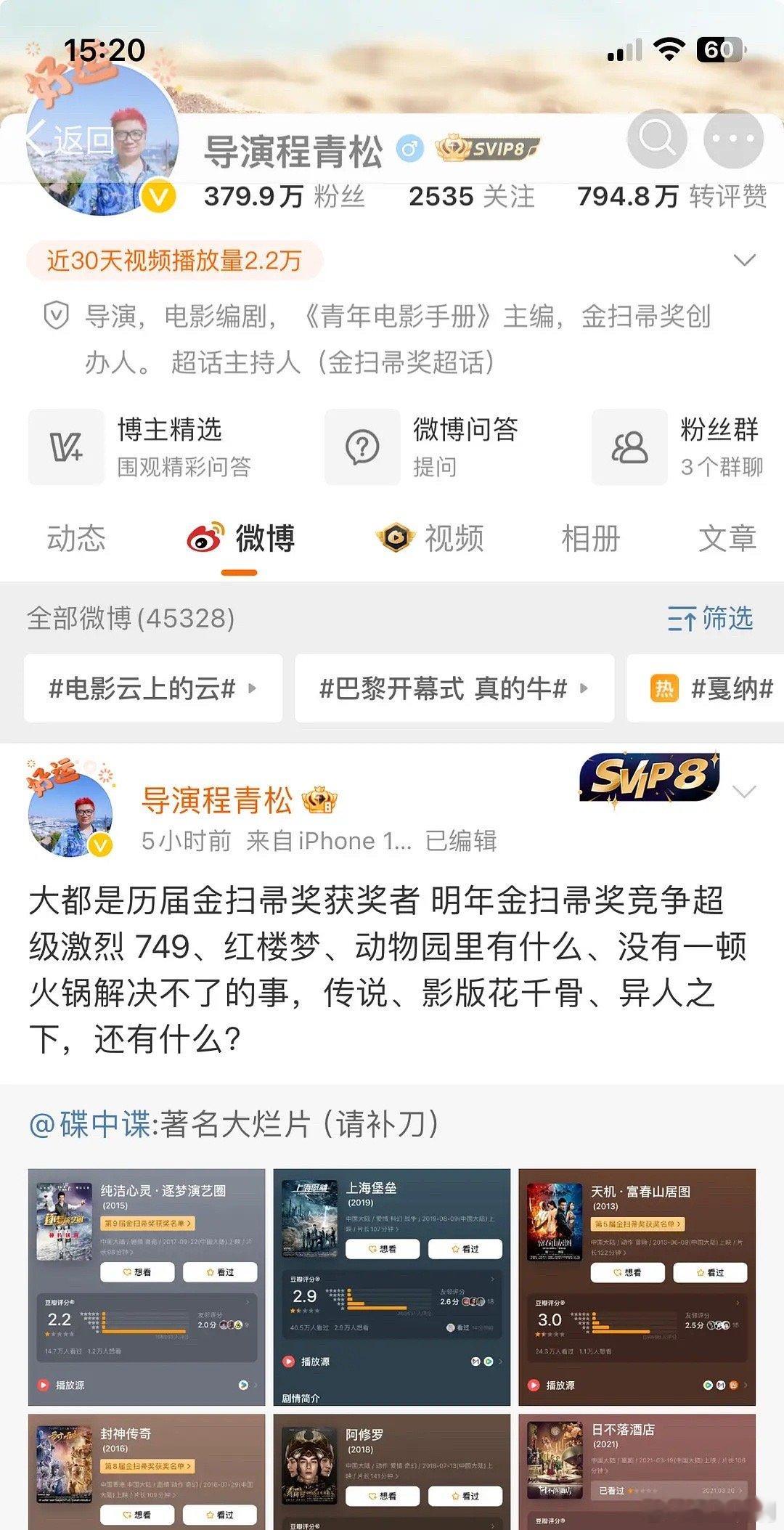Viewport: 784px width, 1530px height.
Task: Open 微博问答 via the question mark icon
Action: pos(363,447)
